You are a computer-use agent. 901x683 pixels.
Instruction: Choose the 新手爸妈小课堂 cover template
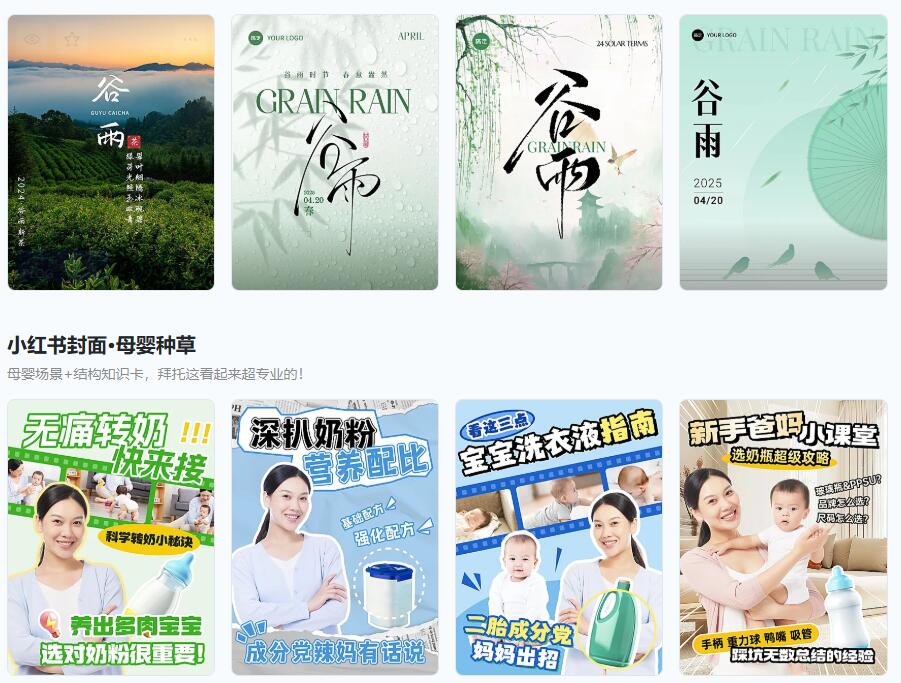pos(783,537)
